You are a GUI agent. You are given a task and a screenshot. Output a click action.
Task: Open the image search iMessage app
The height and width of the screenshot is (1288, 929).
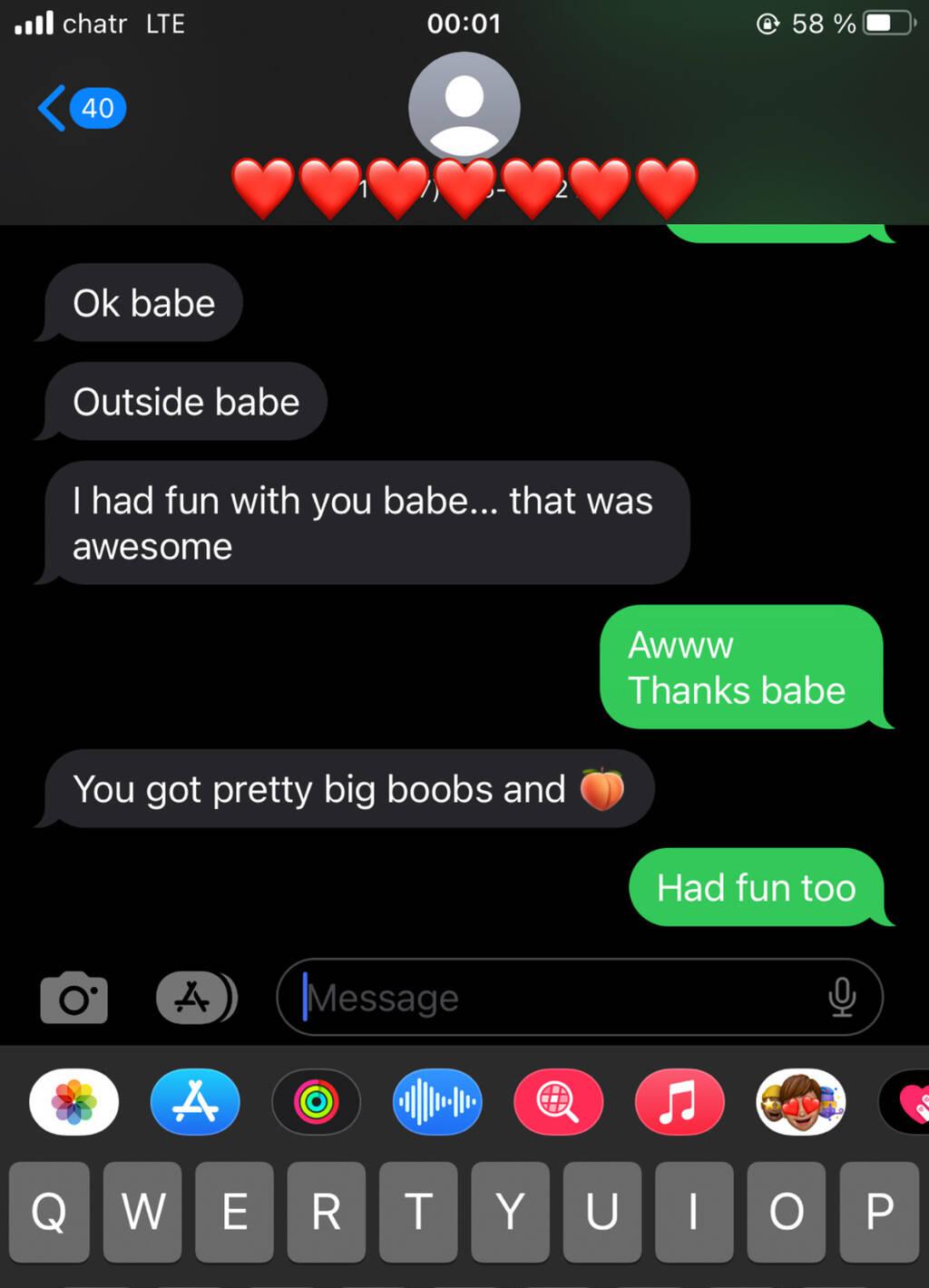click(558, 1102)
